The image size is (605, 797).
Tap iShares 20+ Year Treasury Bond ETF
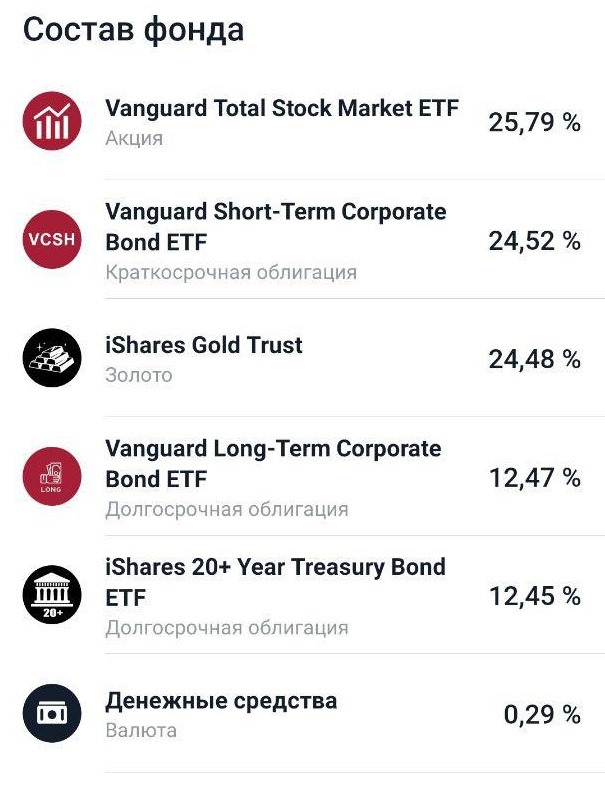tap(275, 582)
